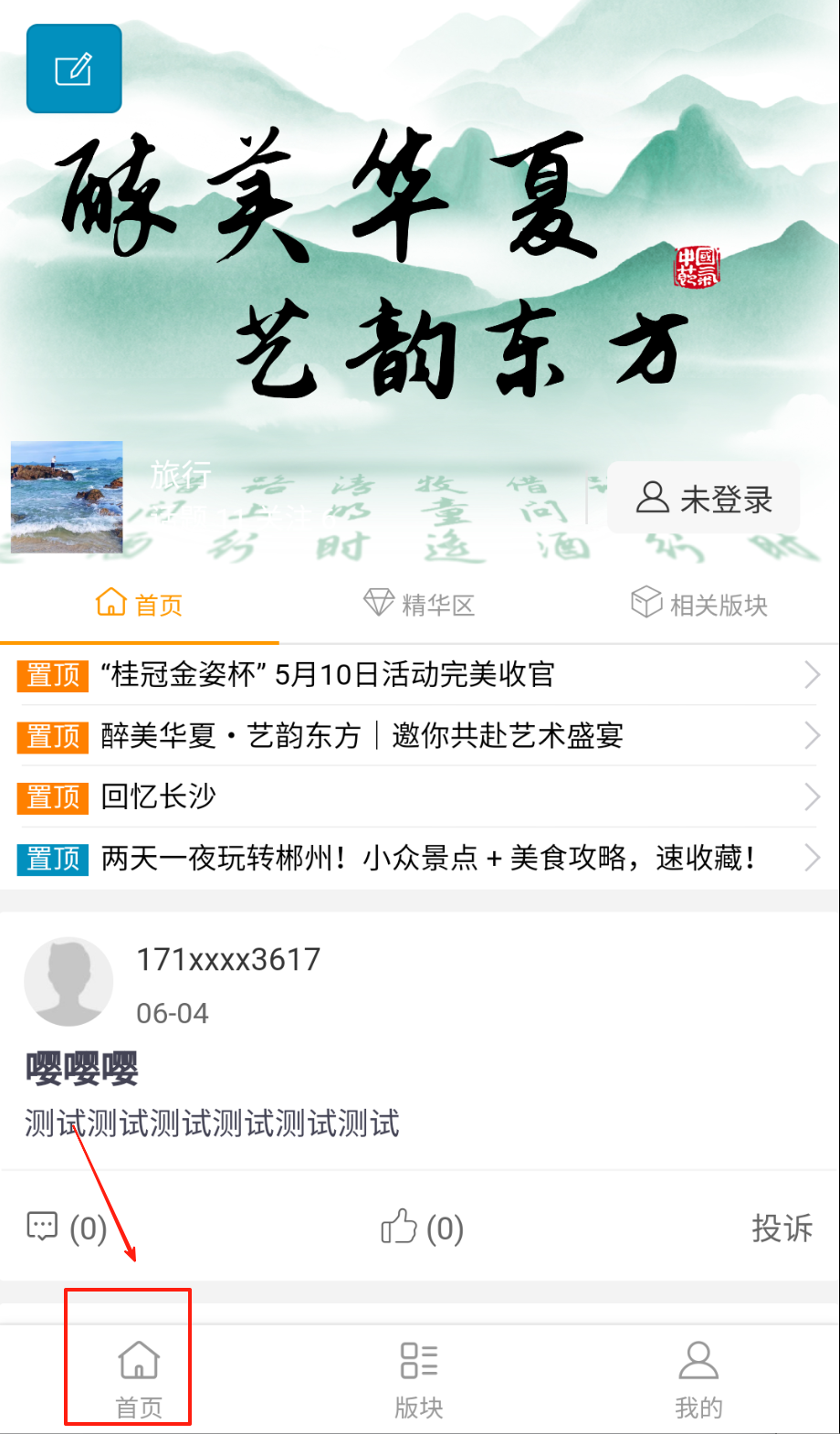Select the top 首页 tab

pyautogui.click(x=140, y=605)
